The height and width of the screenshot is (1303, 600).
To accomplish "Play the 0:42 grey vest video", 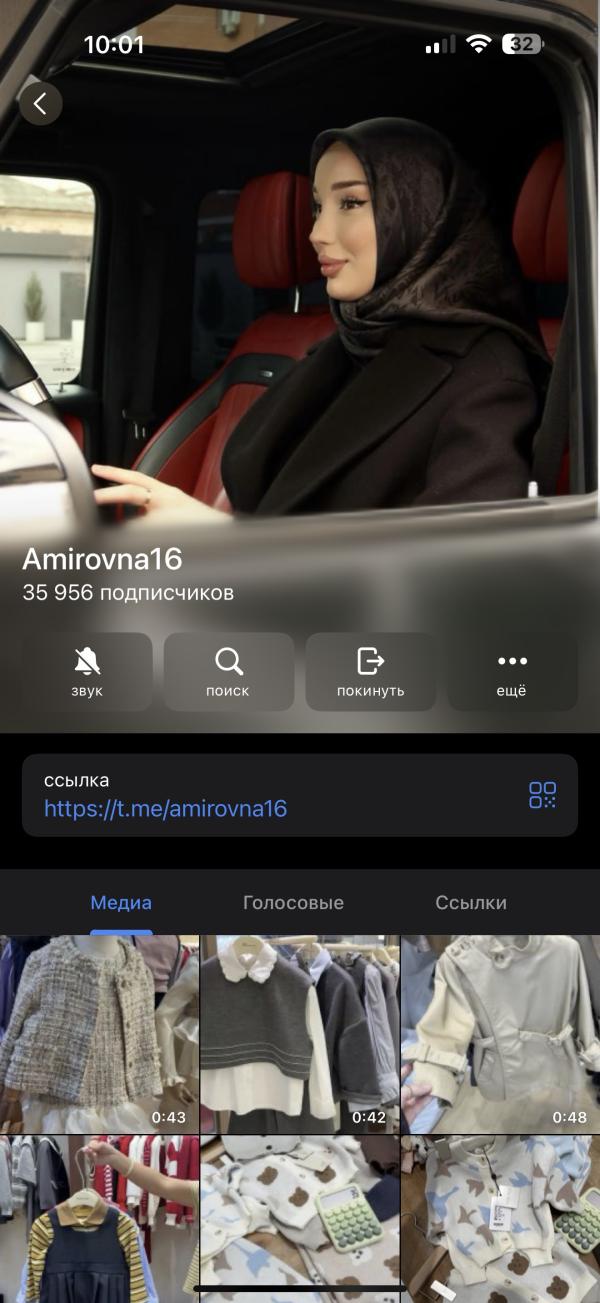I will (x=300, y=1034).
